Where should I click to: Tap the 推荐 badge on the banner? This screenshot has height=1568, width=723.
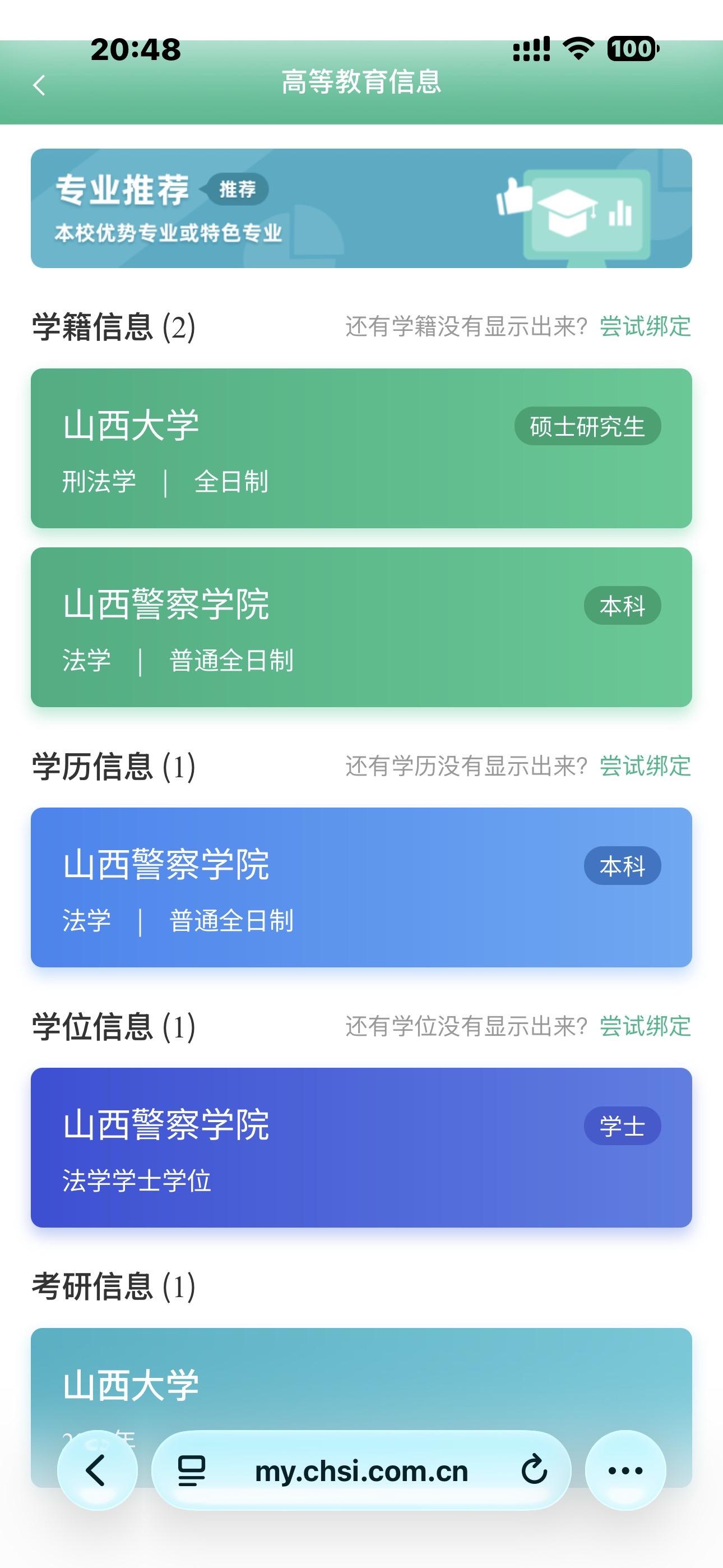238,190
